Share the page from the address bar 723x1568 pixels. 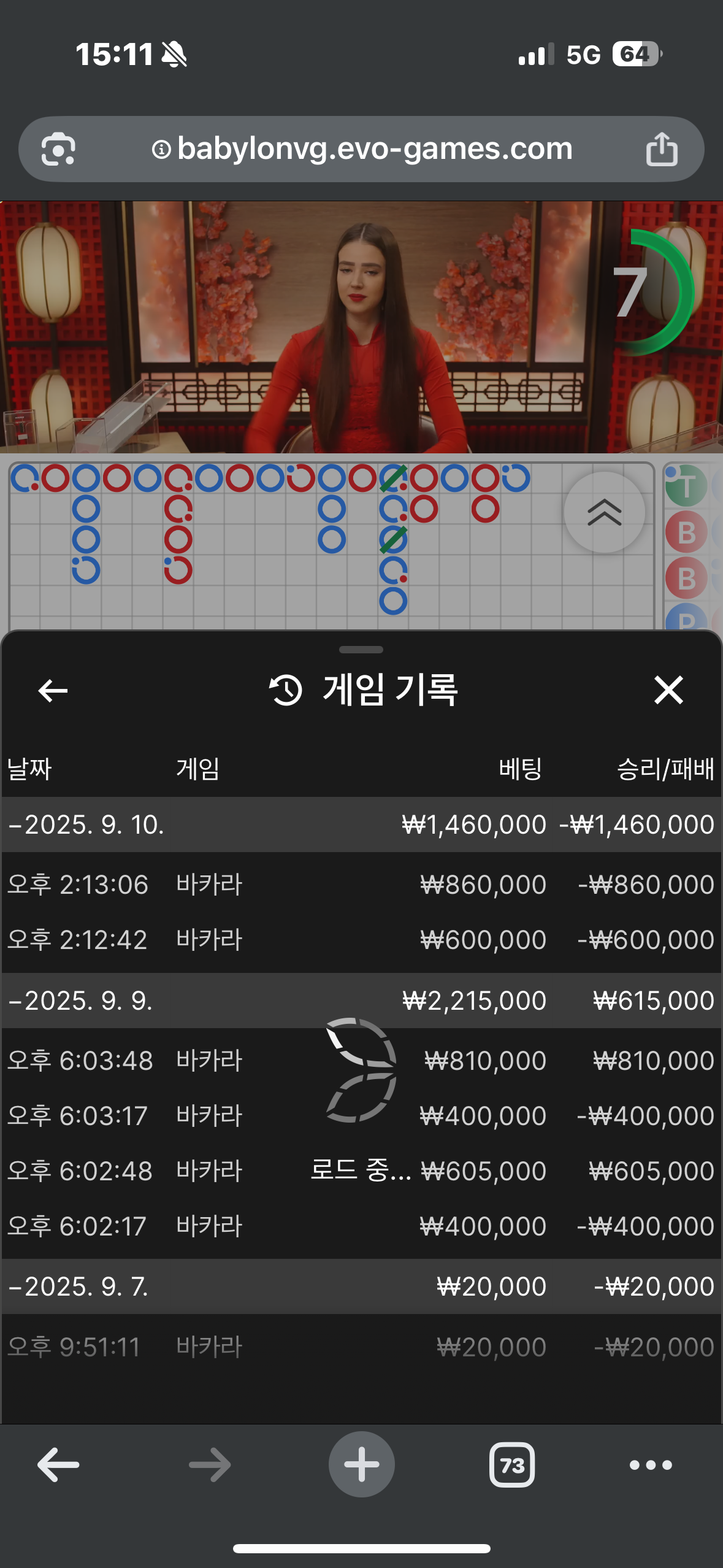(x=662, y=149)
